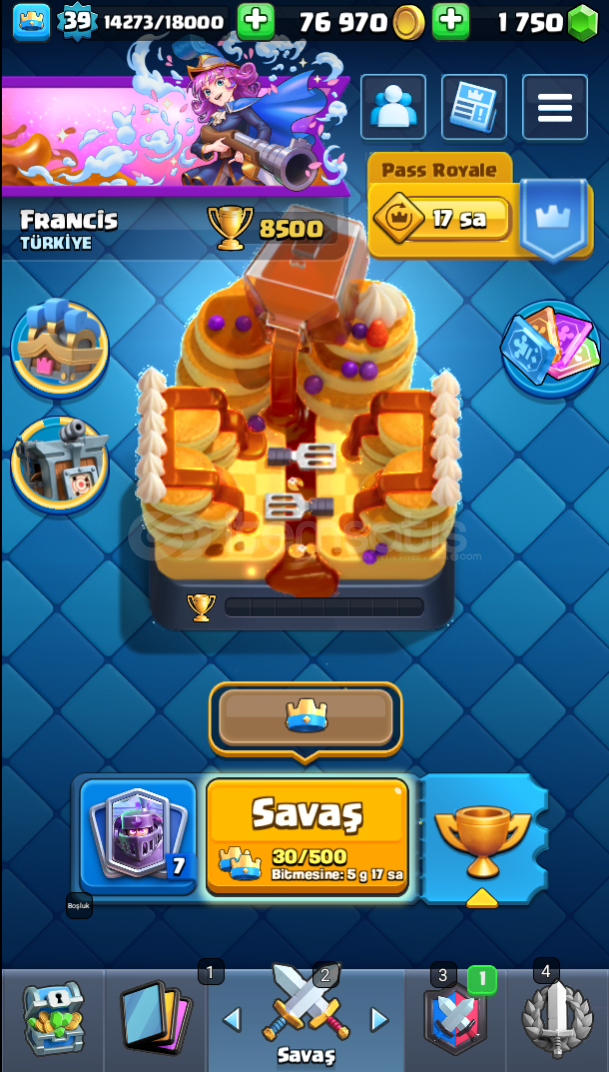This screenshot has width=609, height=1072.
Task: Open the battle deck card selector
Action: point(138,836)
